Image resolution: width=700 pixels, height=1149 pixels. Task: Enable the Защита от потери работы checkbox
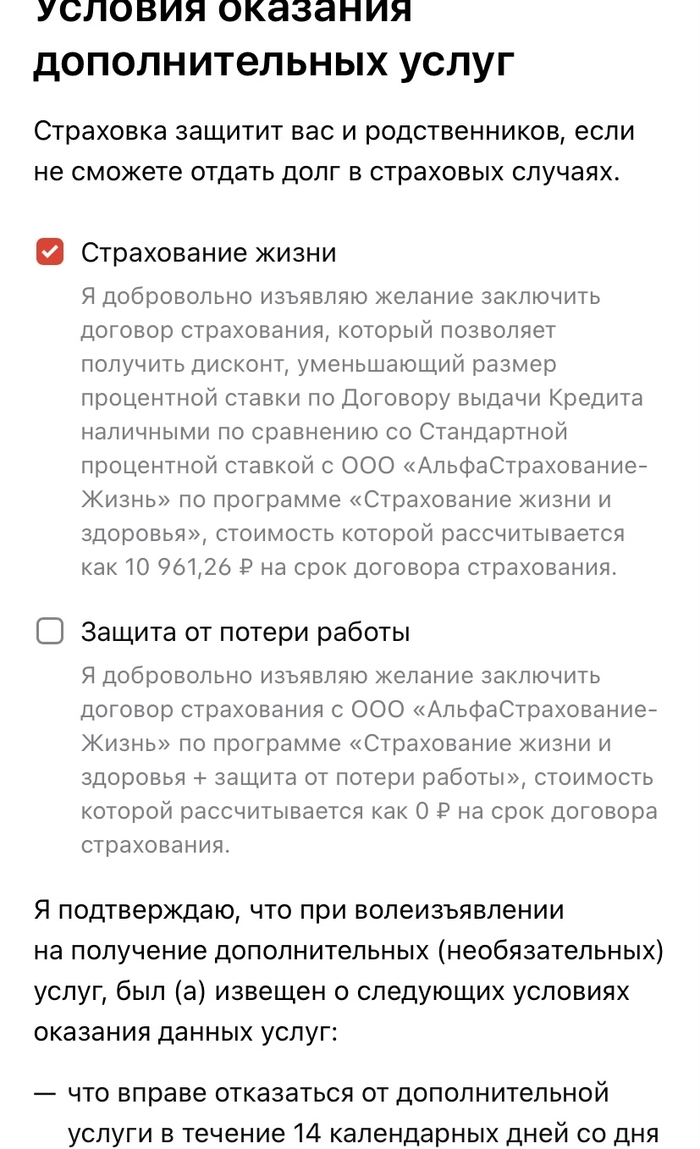[50, 631]
